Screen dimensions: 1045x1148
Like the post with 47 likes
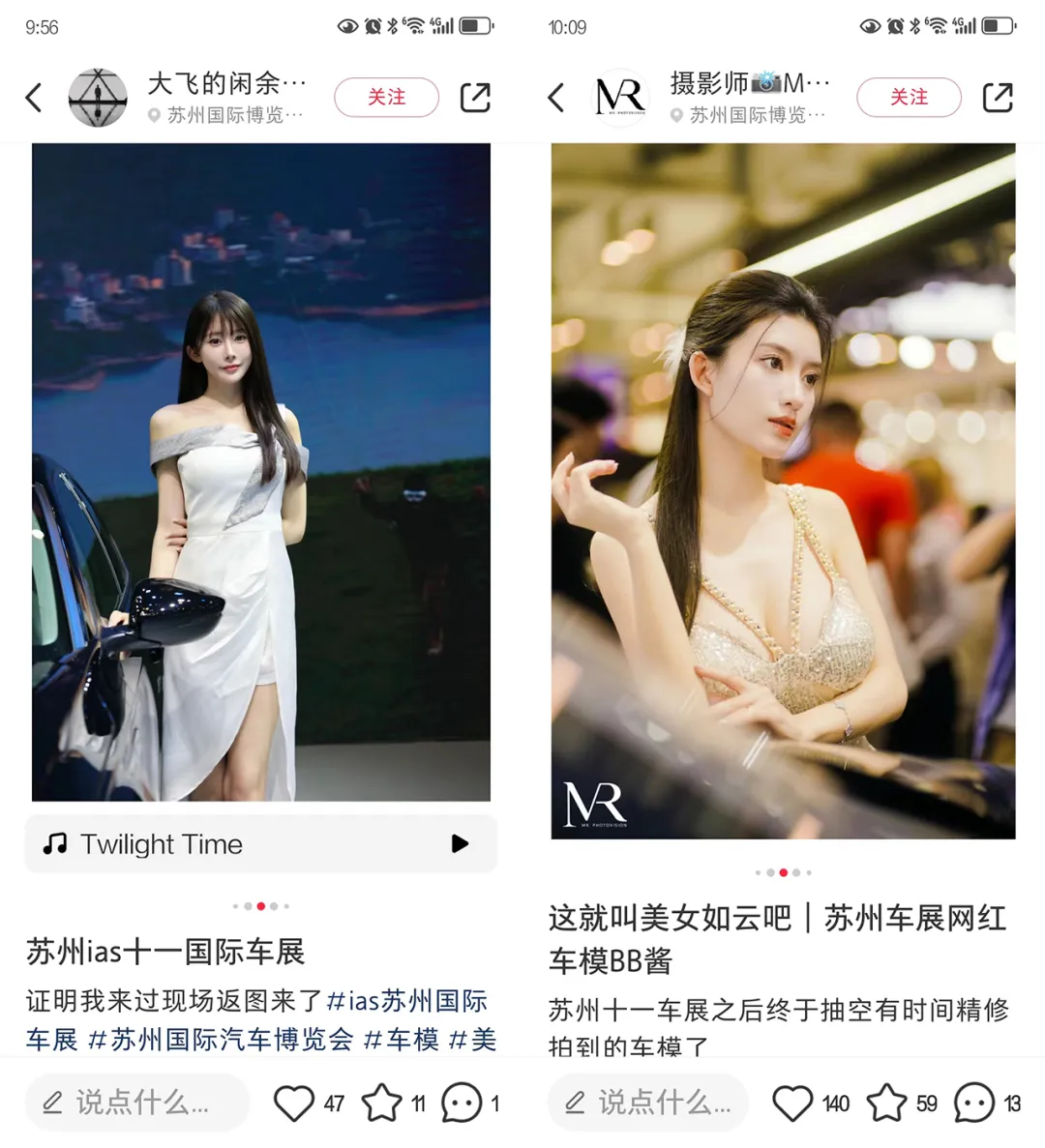(294, 1103)
